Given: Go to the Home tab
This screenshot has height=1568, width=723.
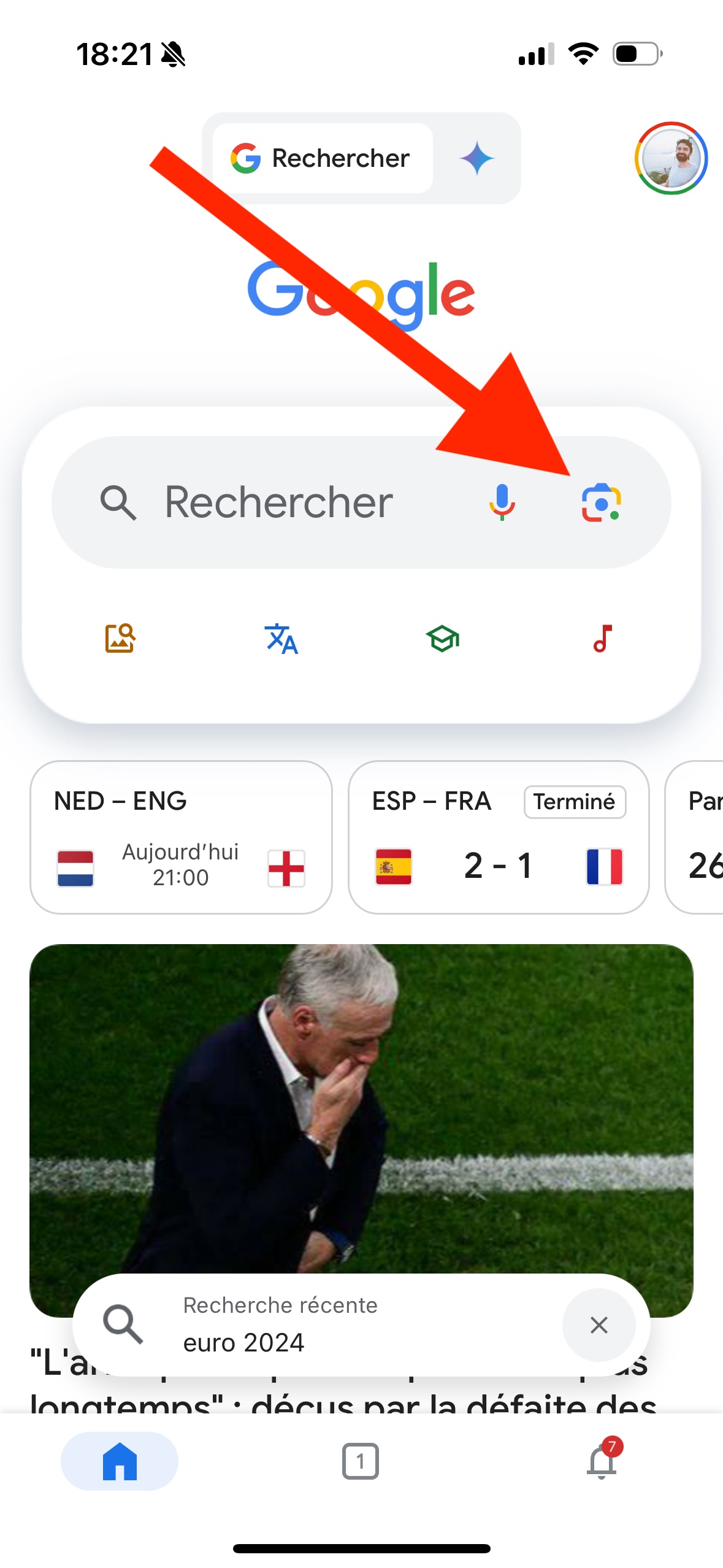Looking at the screenshot, I should coord(120,1461).
